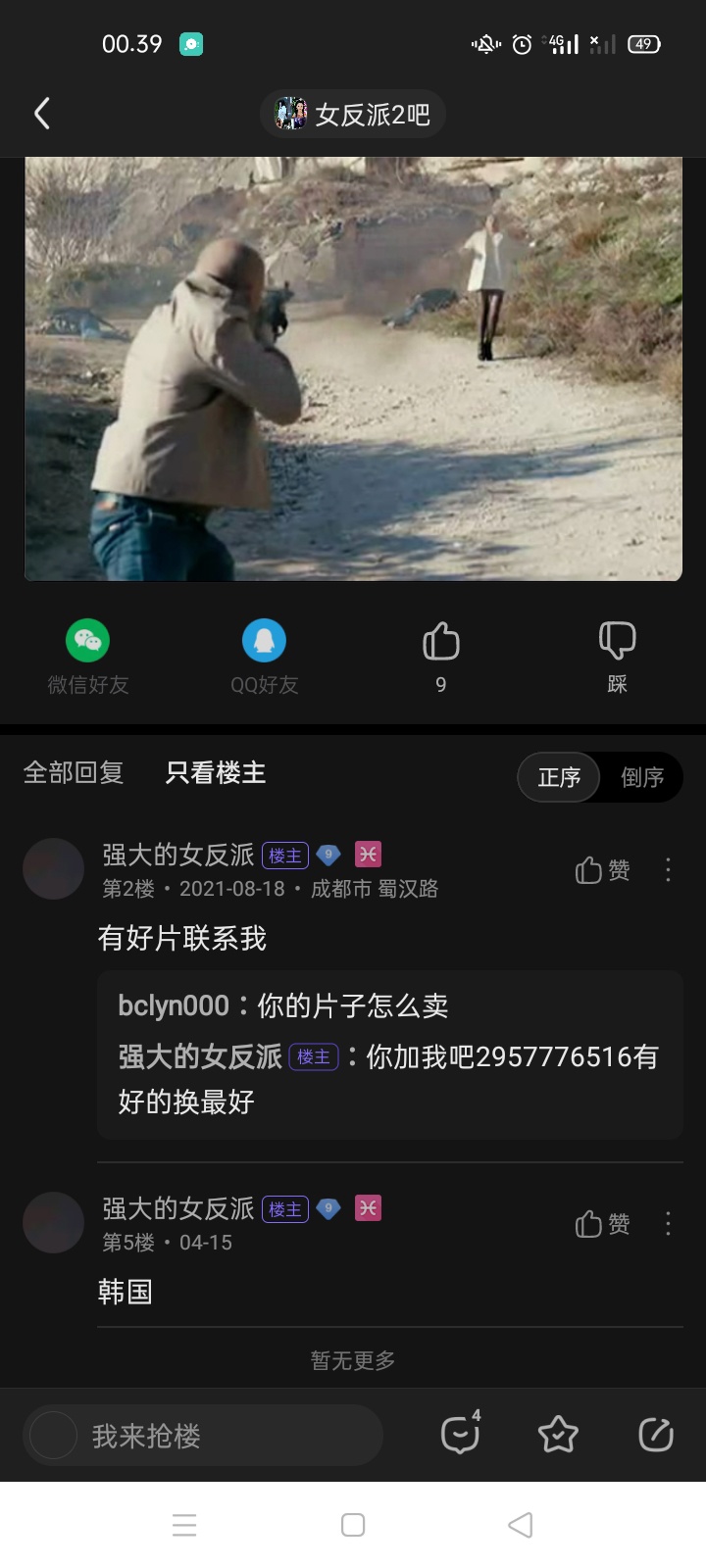
Task: Share post to QQ好友
Action: coord(264,657)
